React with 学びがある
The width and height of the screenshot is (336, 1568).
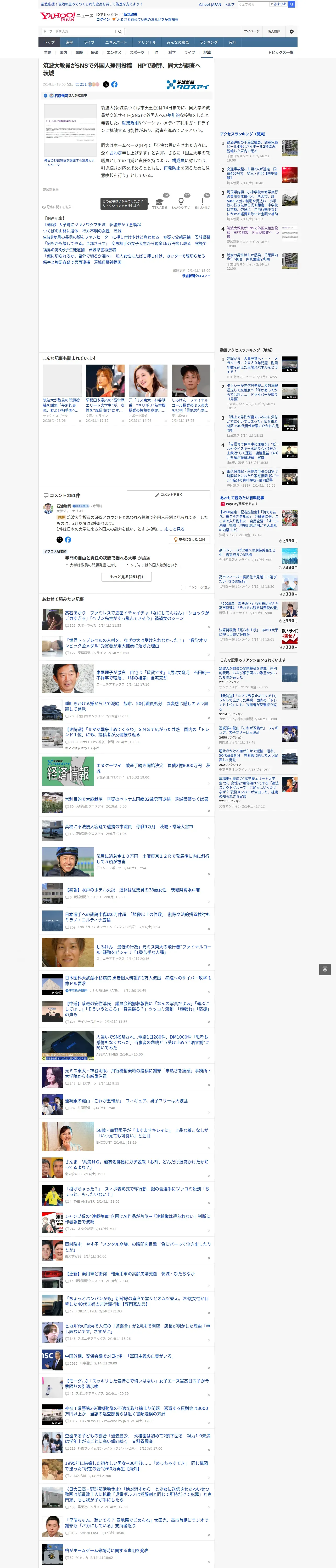(160, 203)
